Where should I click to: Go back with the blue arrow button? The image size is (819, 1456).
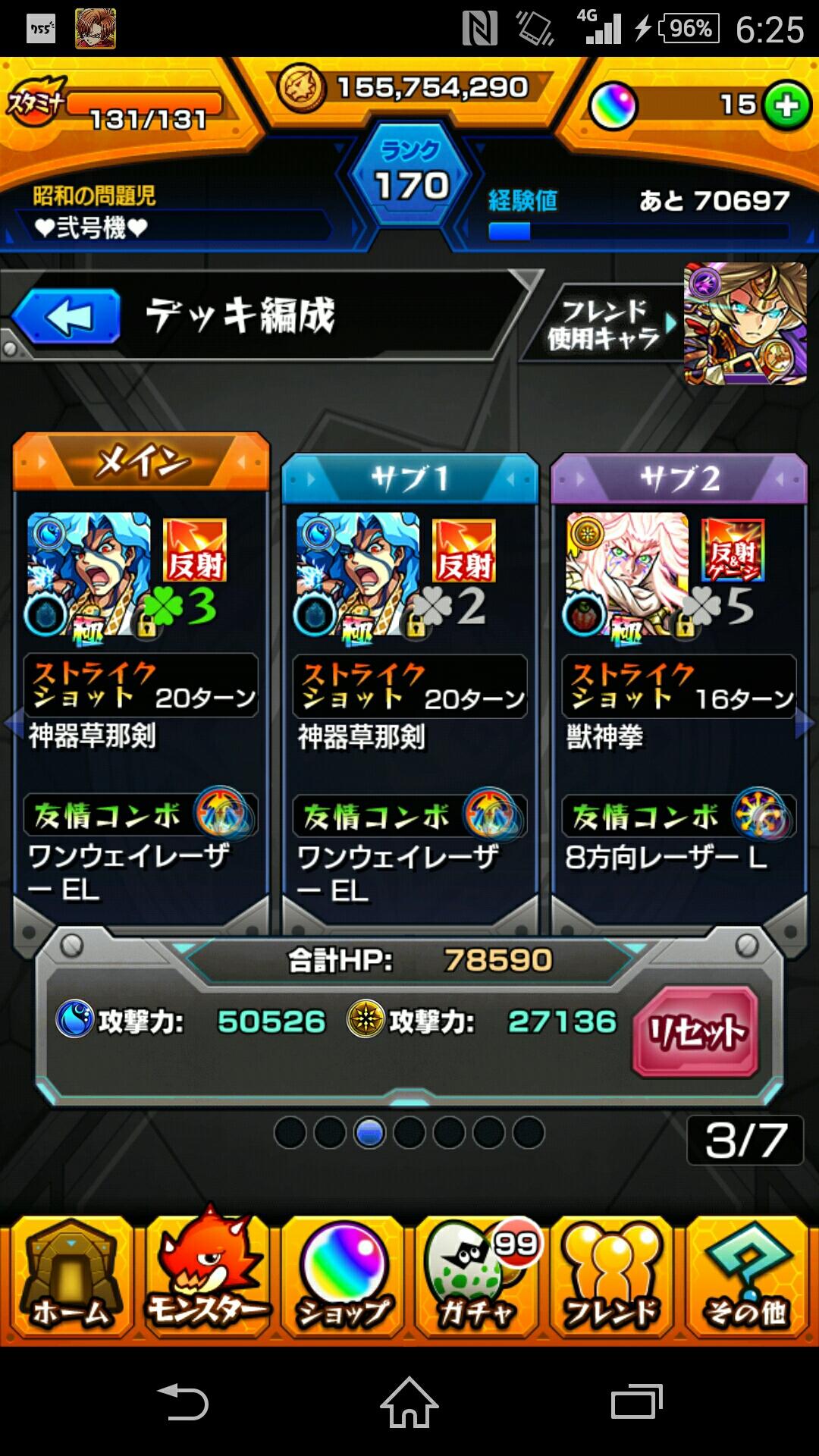point(67,317)
